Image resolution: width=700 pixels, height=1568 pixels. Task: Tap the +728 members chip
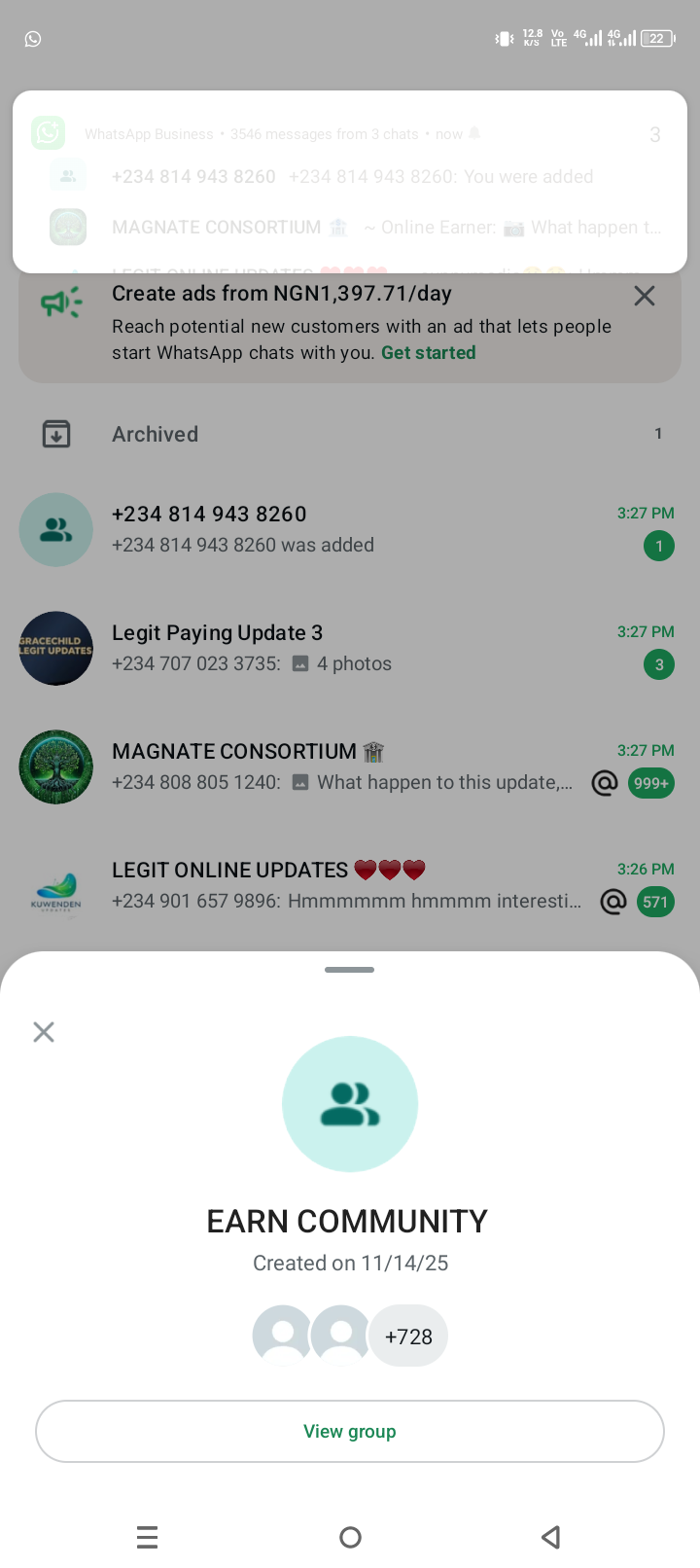tap(408, 1336)
